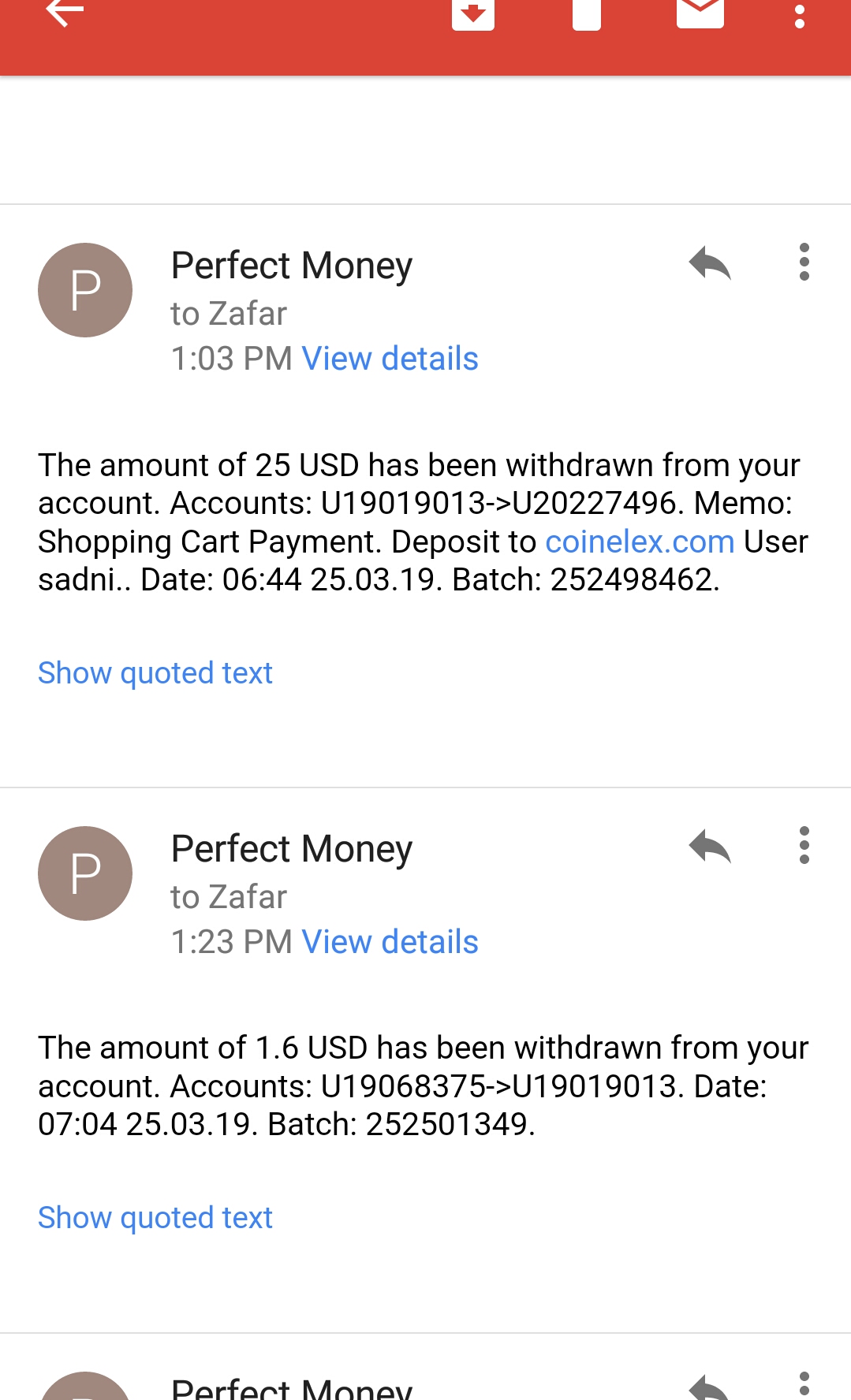Image resolution: width=851 pixels, height=1400 pixels.
Task: Show quoted text in the 25 USD message
Action: tap(155, 673)
